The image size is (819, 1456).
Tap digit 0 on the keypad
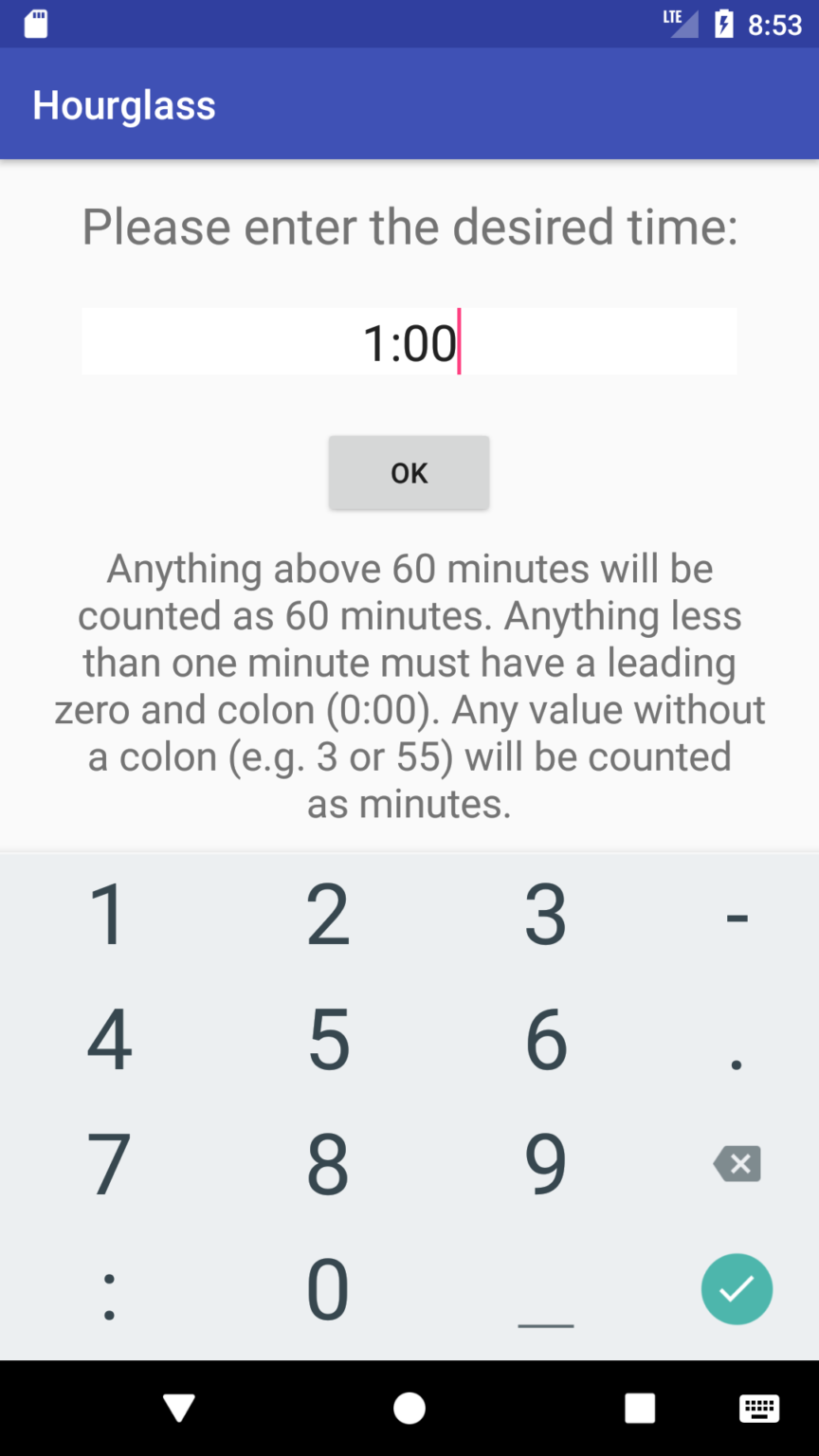coord(328,1289)
